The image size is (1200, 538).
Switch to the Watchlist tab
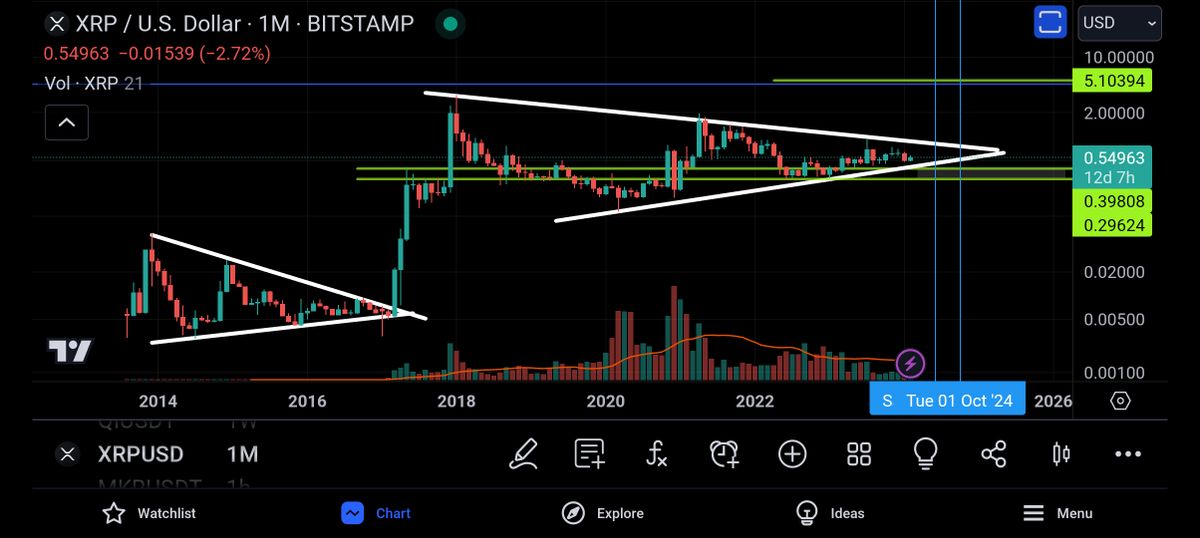coord(149,513)
